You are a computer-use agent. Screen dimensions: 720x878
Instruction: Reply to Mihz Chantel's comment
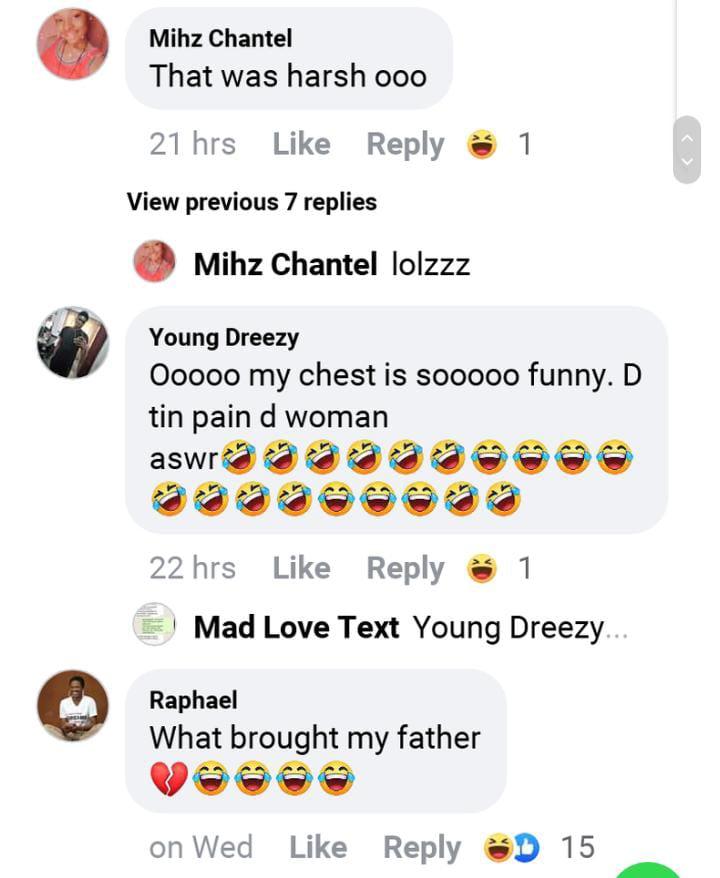405,144
